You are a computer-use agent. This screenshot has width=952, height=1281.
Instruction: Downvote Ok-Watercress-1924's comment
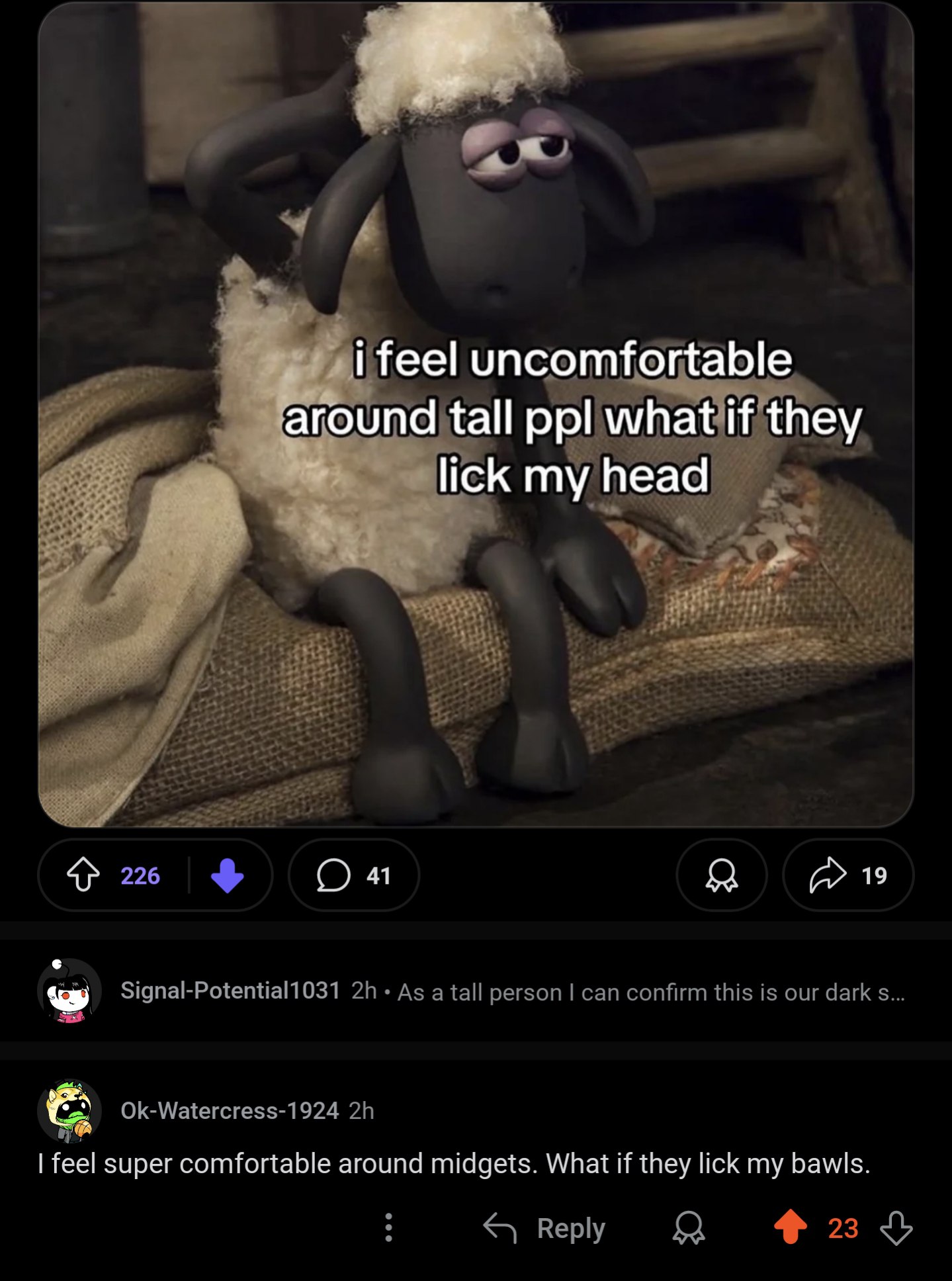tap(896, 1228)
